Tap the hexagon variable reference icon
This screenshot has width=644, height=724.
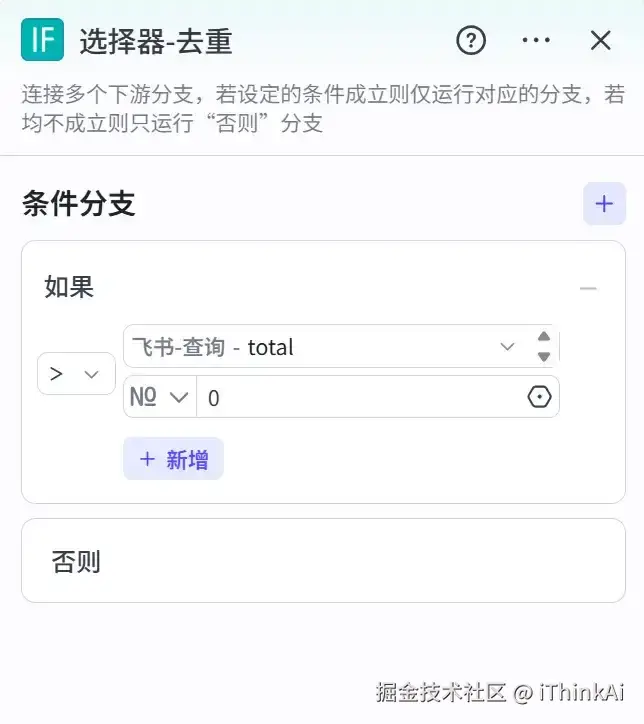[539, 397]
